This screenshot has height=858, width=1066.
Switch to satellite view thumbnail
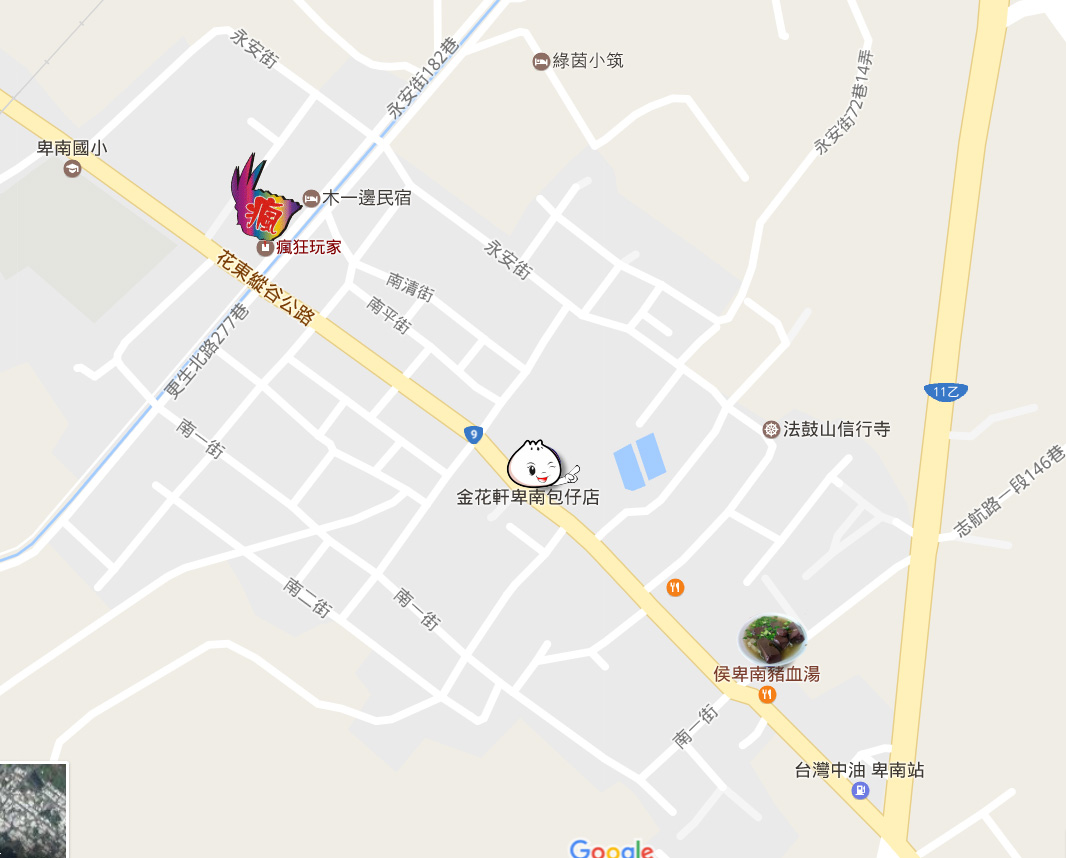[x=33, y=811]
